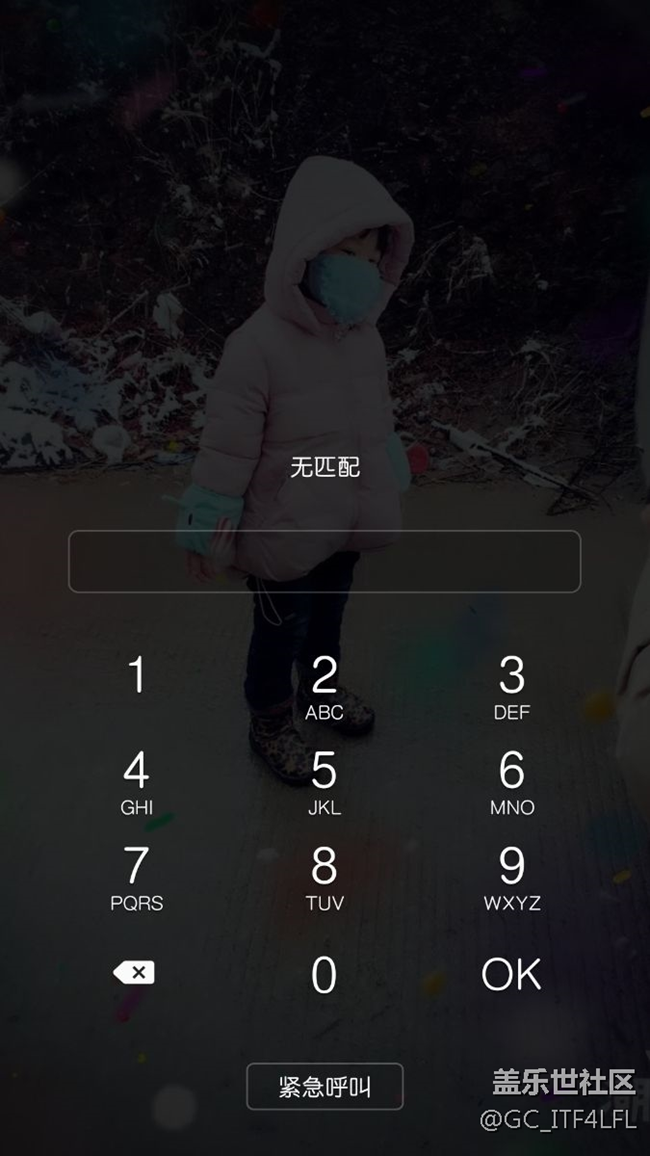Image resolution: width=650 pixels, height=1156 pixels.
Task: Confirm the PIN with OK
Action: click(511, 975)
